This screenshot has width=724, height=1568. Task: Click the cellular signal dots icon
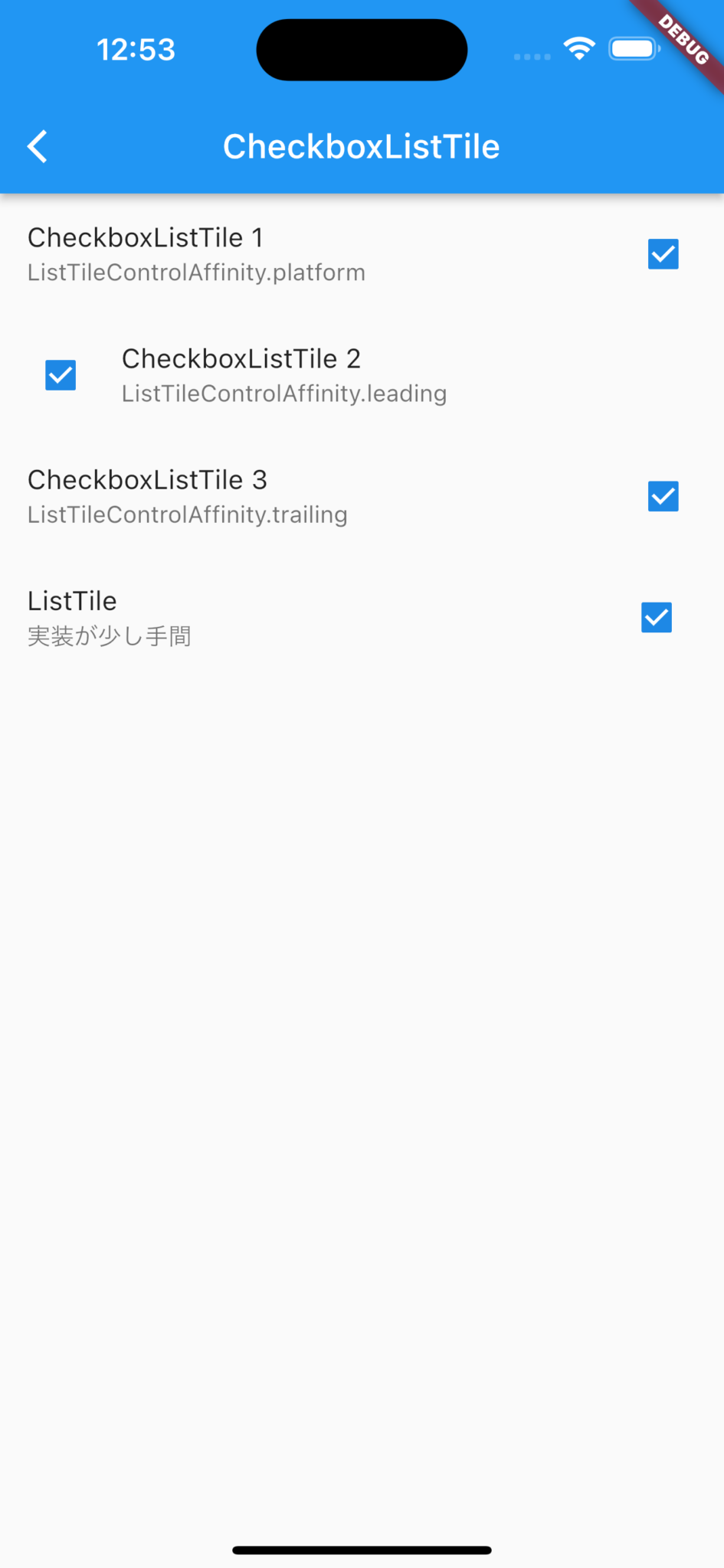point(532,57)
